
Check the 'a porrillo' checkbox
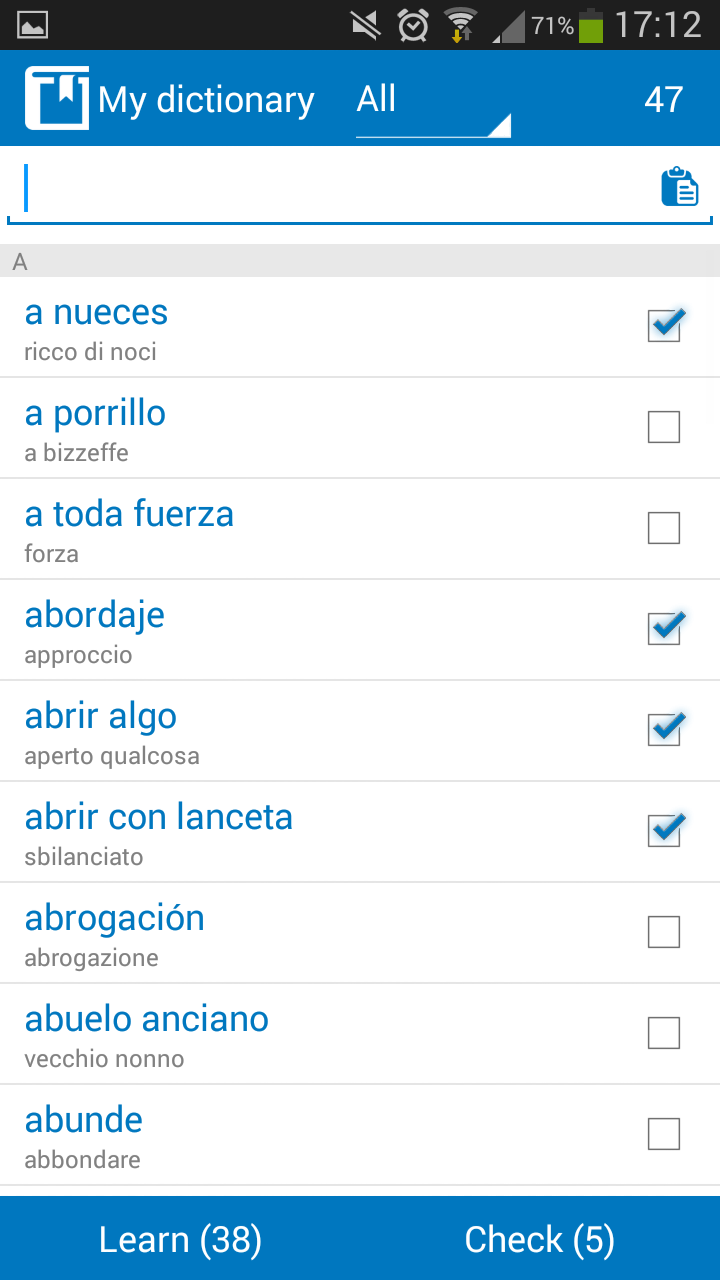point(664,427)
